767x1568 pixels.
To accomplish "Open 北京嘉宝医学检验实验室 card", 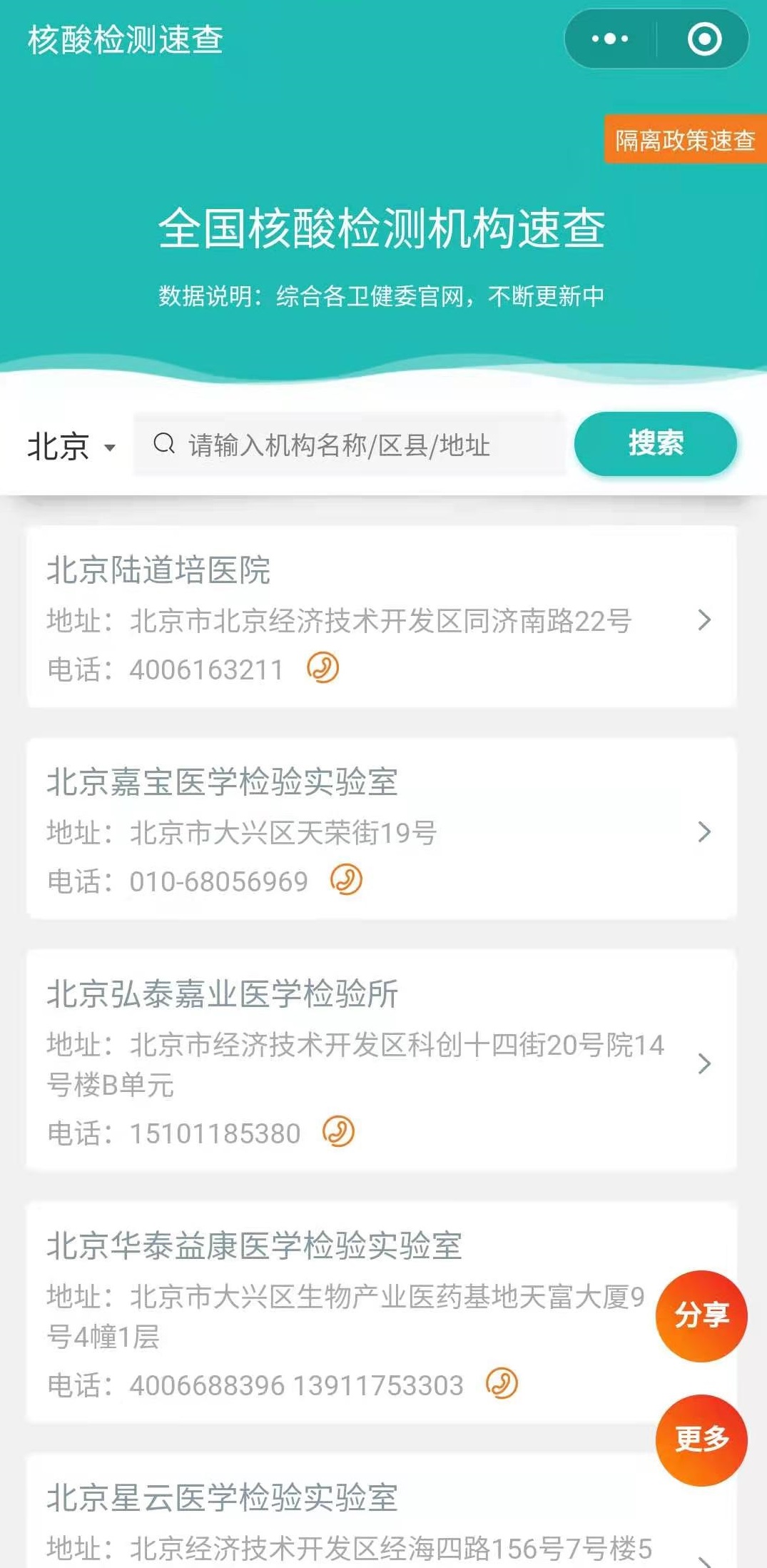I will point(382,828).
